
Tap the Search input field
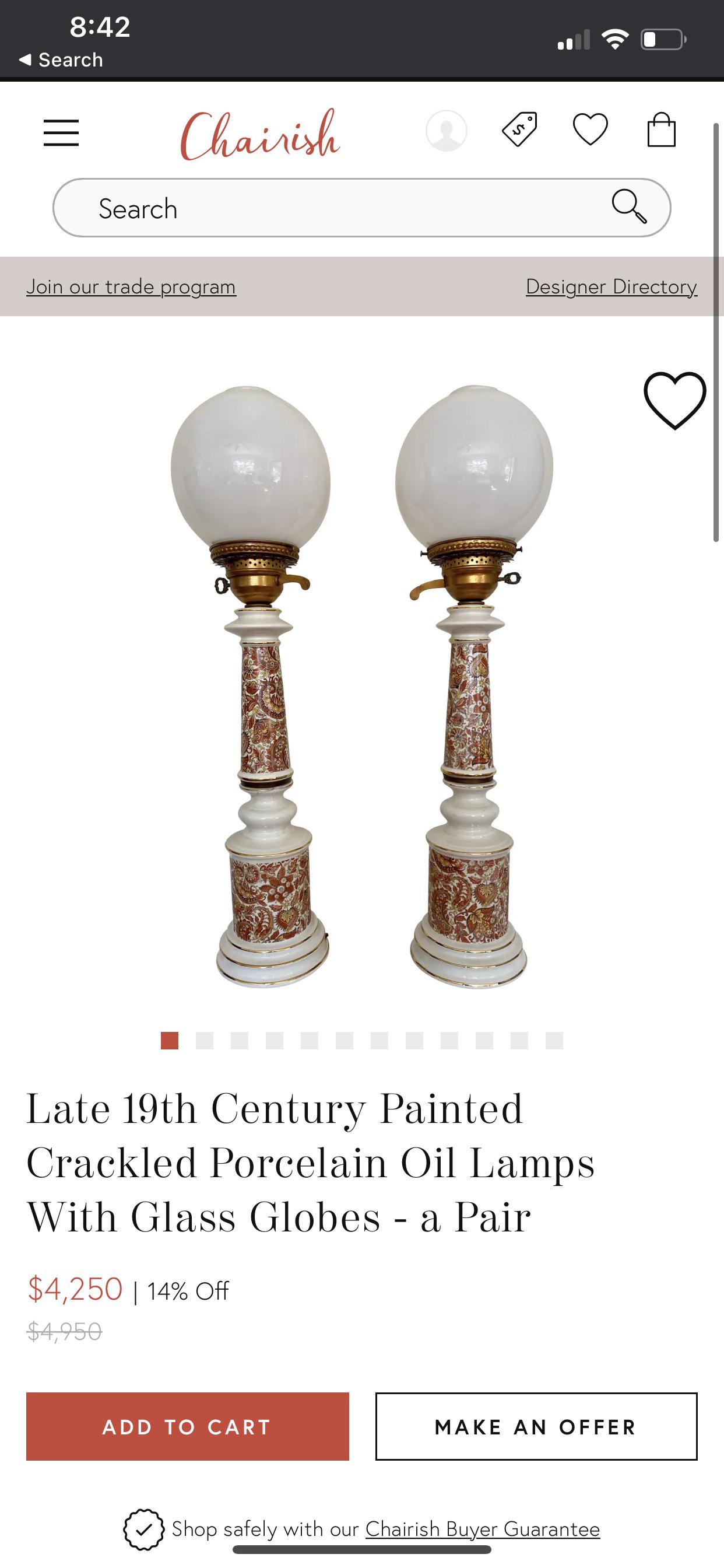[x=340, y=208]
